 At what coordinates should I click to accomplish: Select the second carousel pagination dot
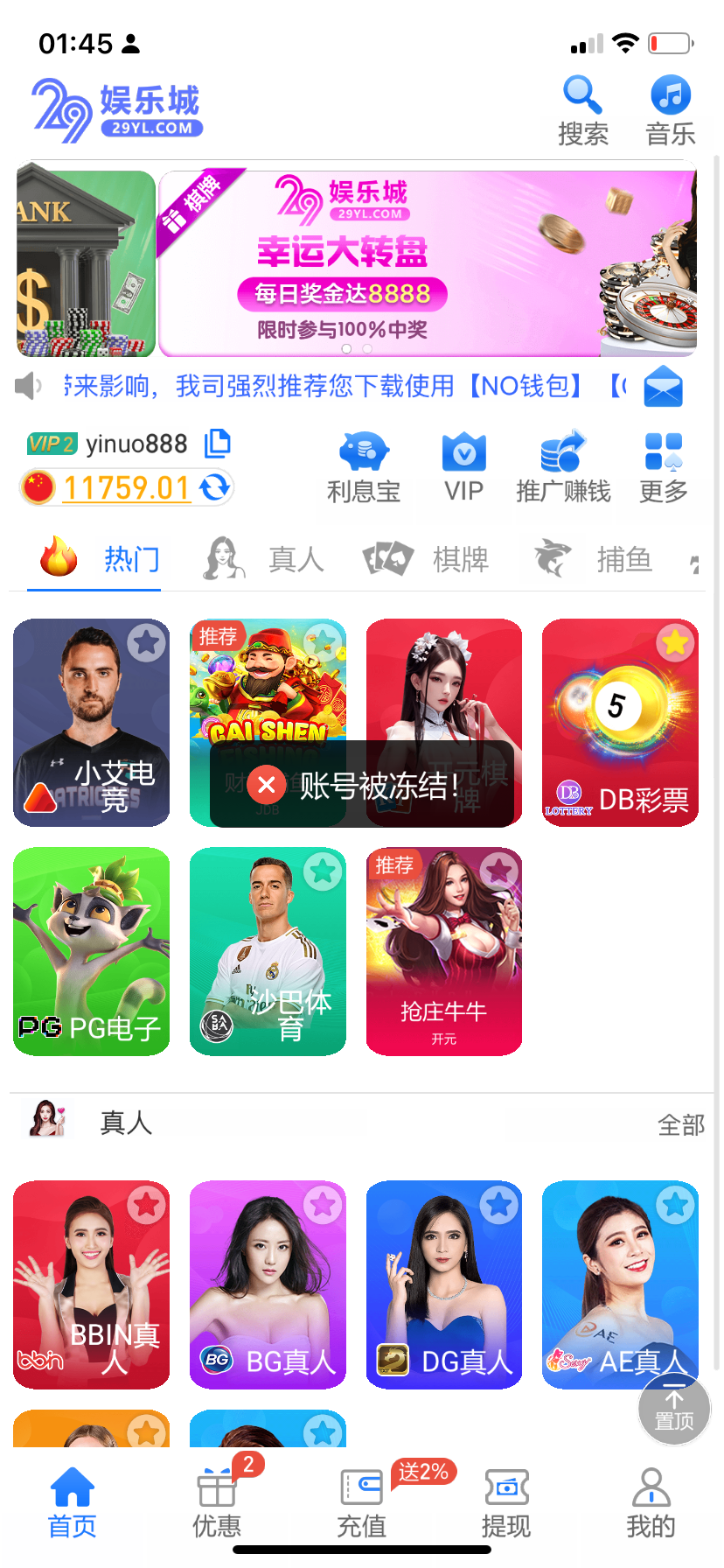click(367, 348)
